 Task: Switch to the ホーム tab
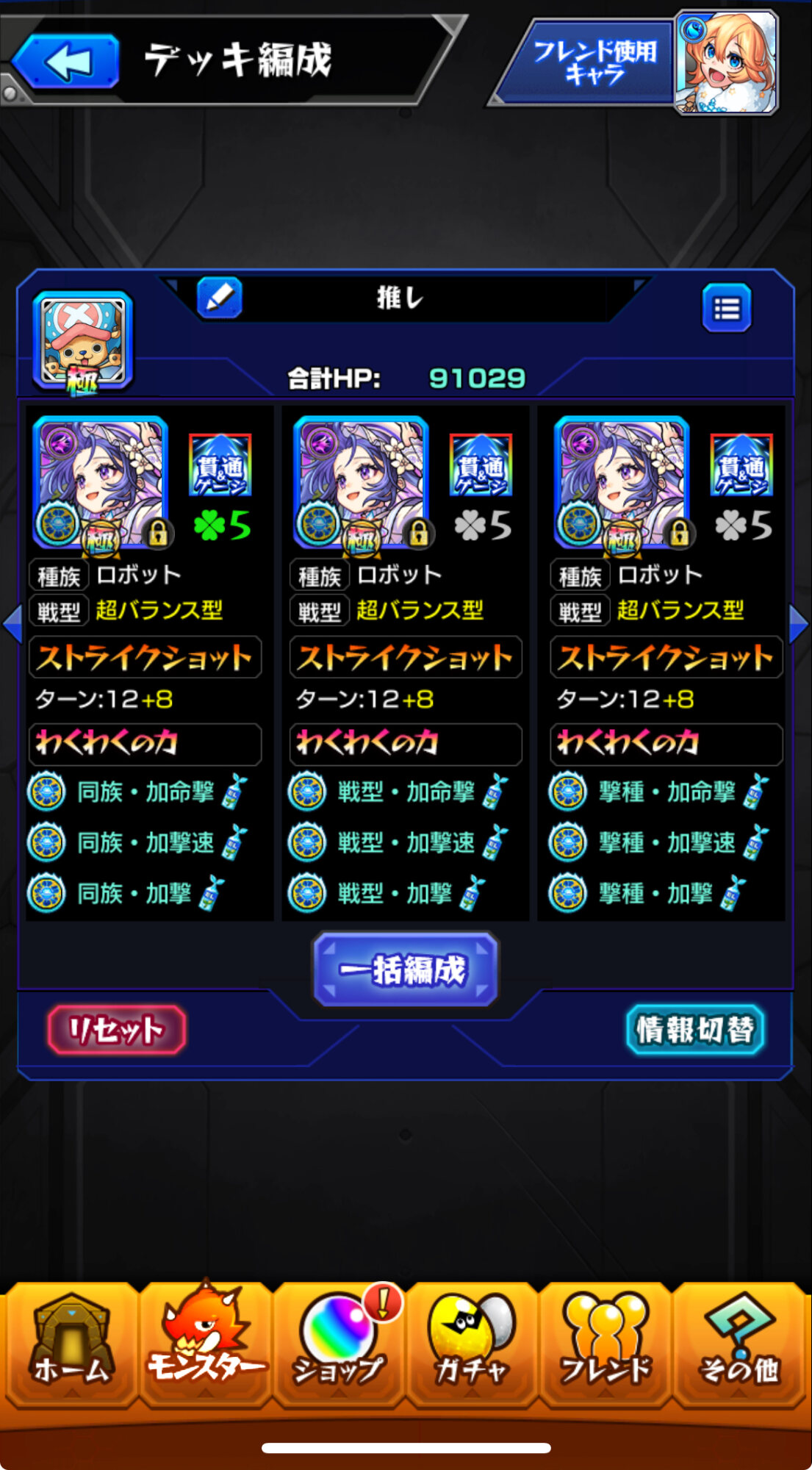[71, 1345]
